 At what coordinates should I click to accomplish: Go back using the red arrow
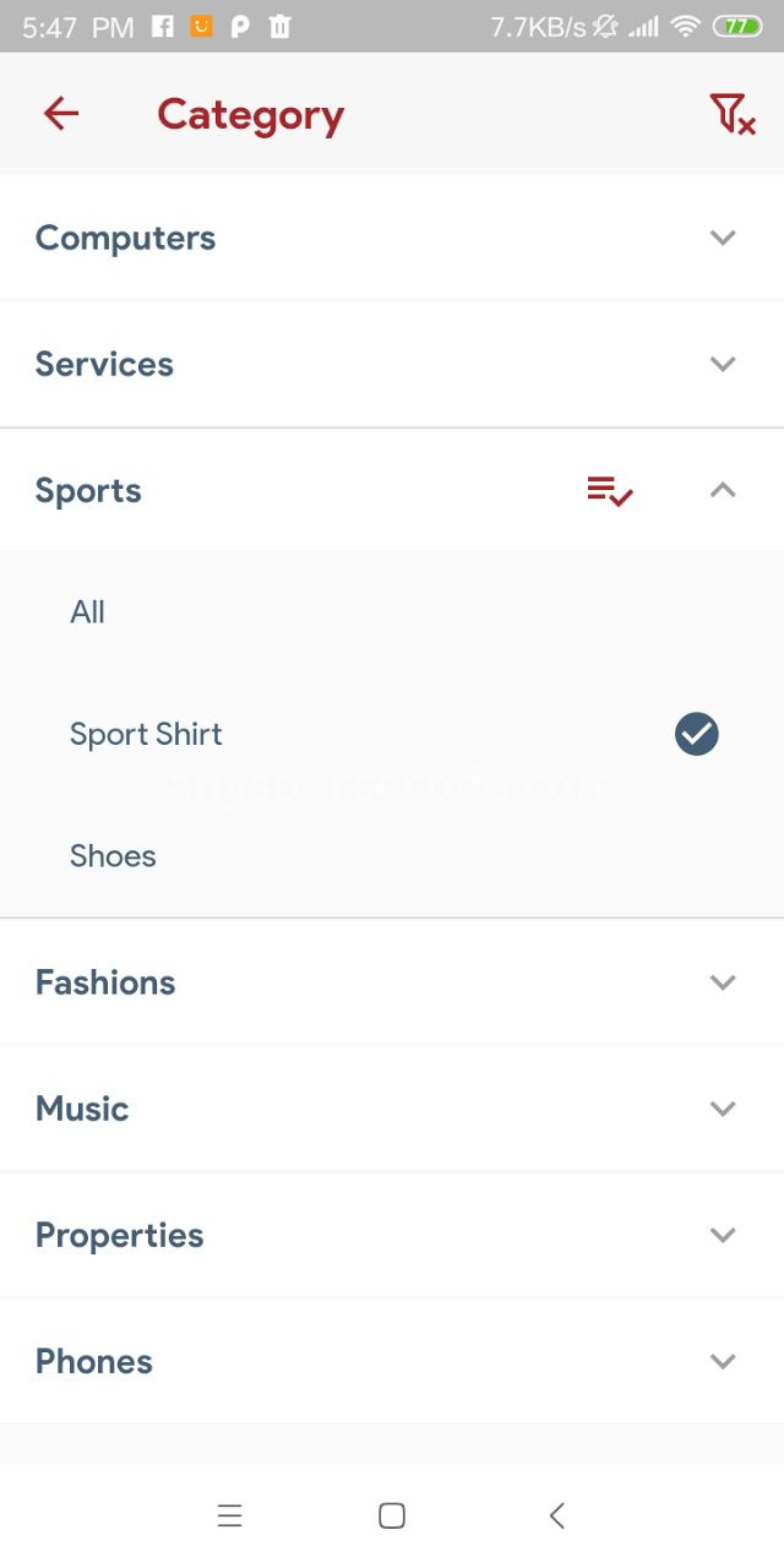coord(61,113)
